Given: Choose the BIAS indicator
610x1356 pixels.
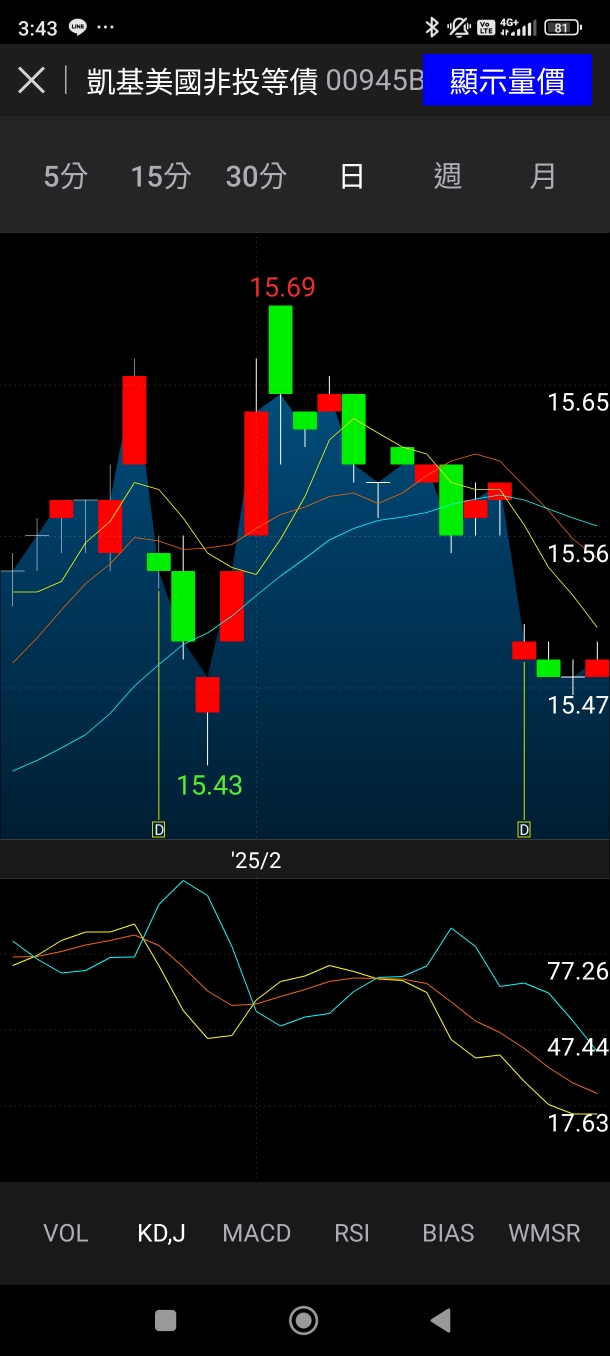Looking at the screenshot, I should 448,1233.
